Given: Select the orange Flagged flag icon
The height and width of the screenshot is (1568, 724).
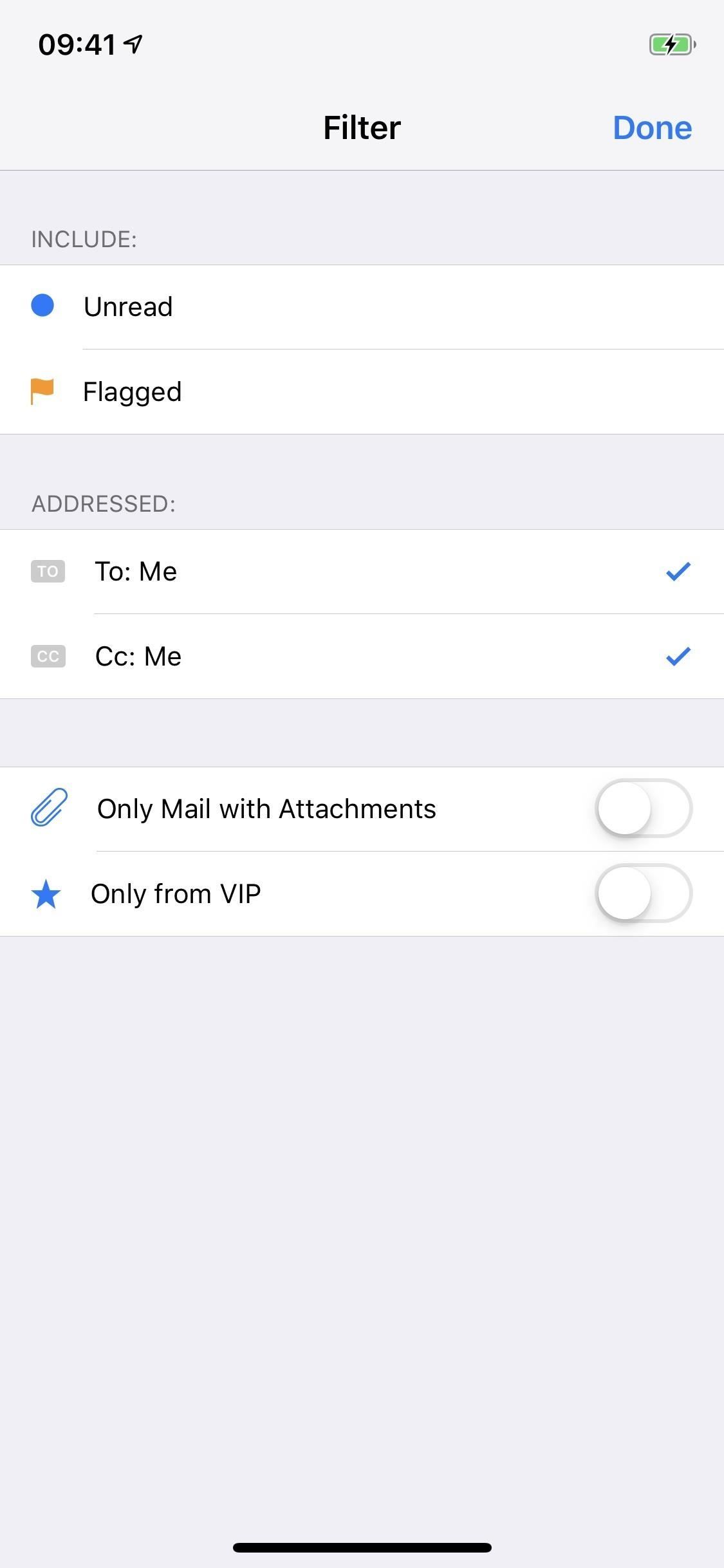Looking at the screenshot, I should pyautogui.click(x=42, y=391).
